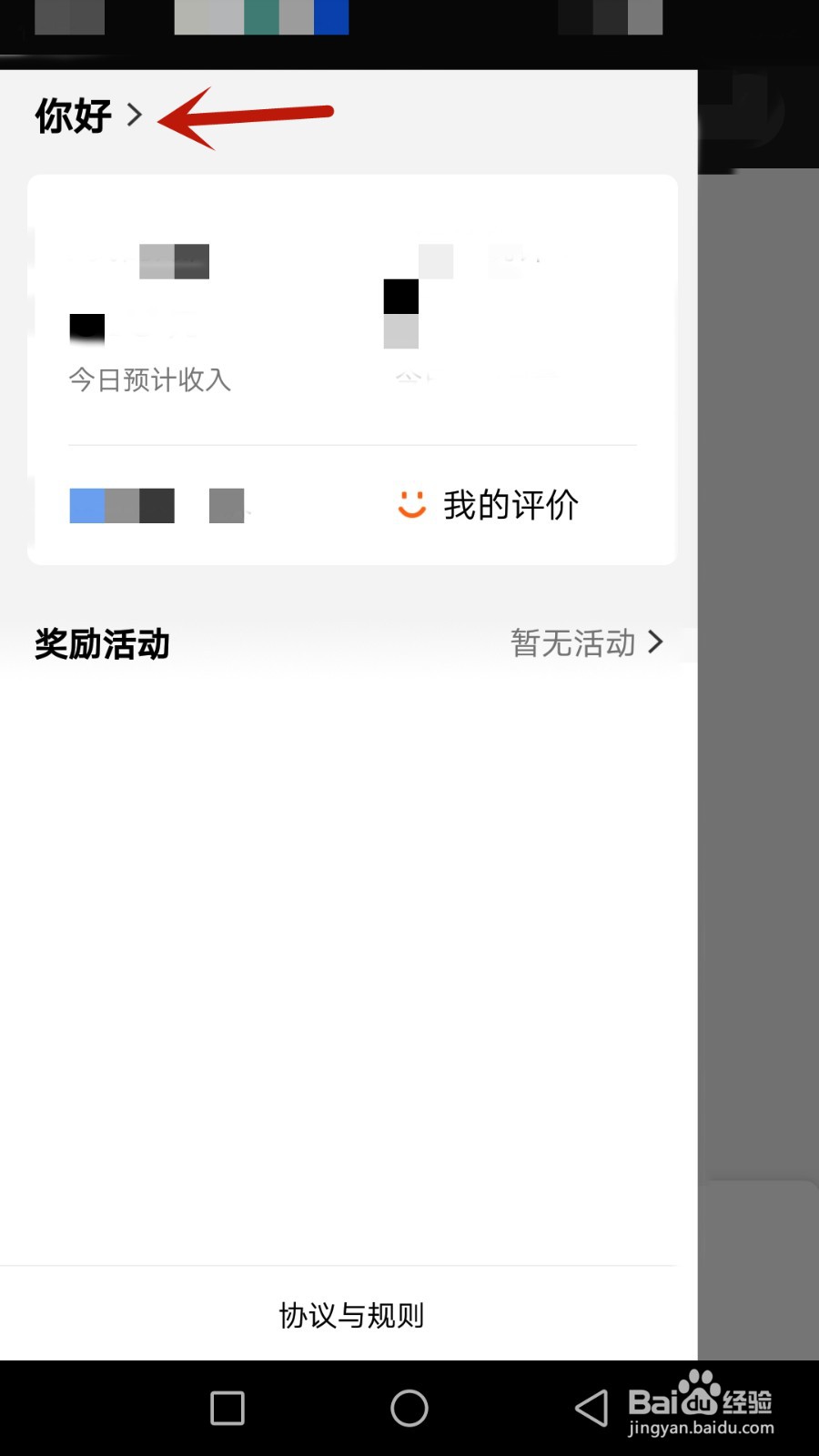Tap the status bar icons at screen top
The width and height of the screenshot is (819, 1456).
pos(409,18)
